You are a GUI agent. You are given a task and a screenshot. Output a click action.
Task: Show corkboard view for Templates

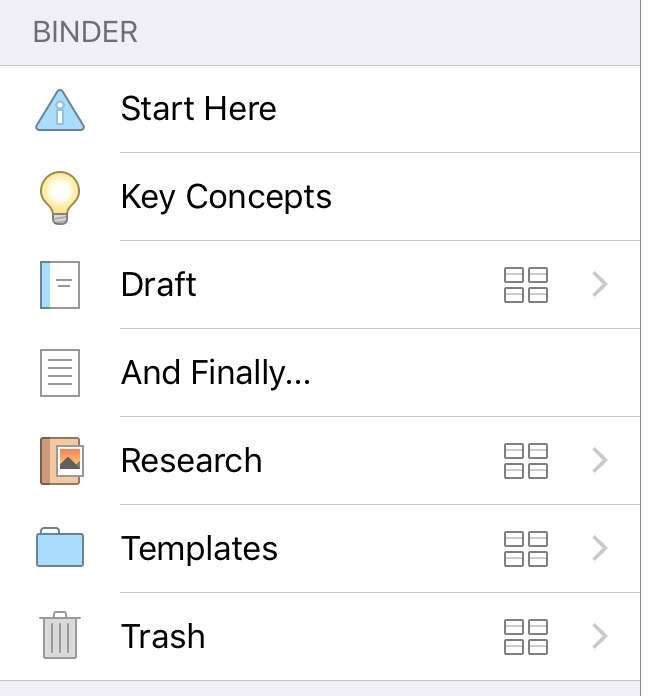tap(525, 549)
